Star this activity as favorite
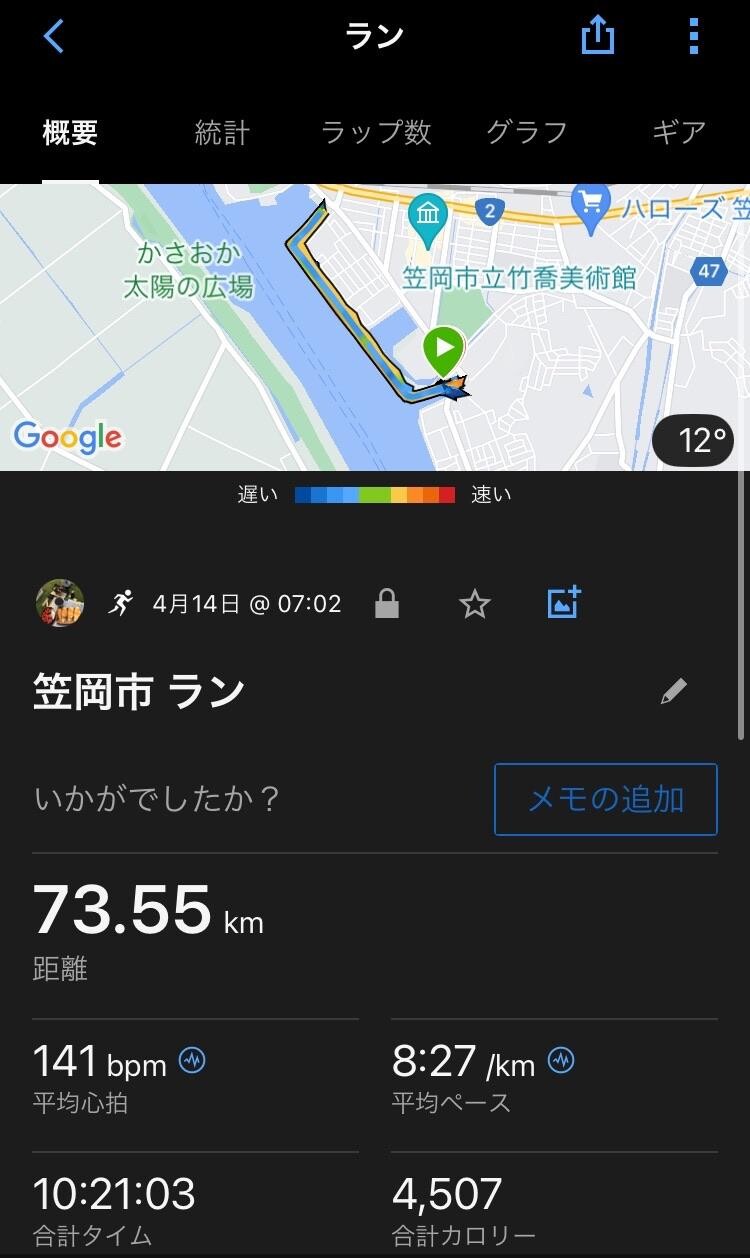Viewport: 750px width, 1258px height. (x=474, y=602)
